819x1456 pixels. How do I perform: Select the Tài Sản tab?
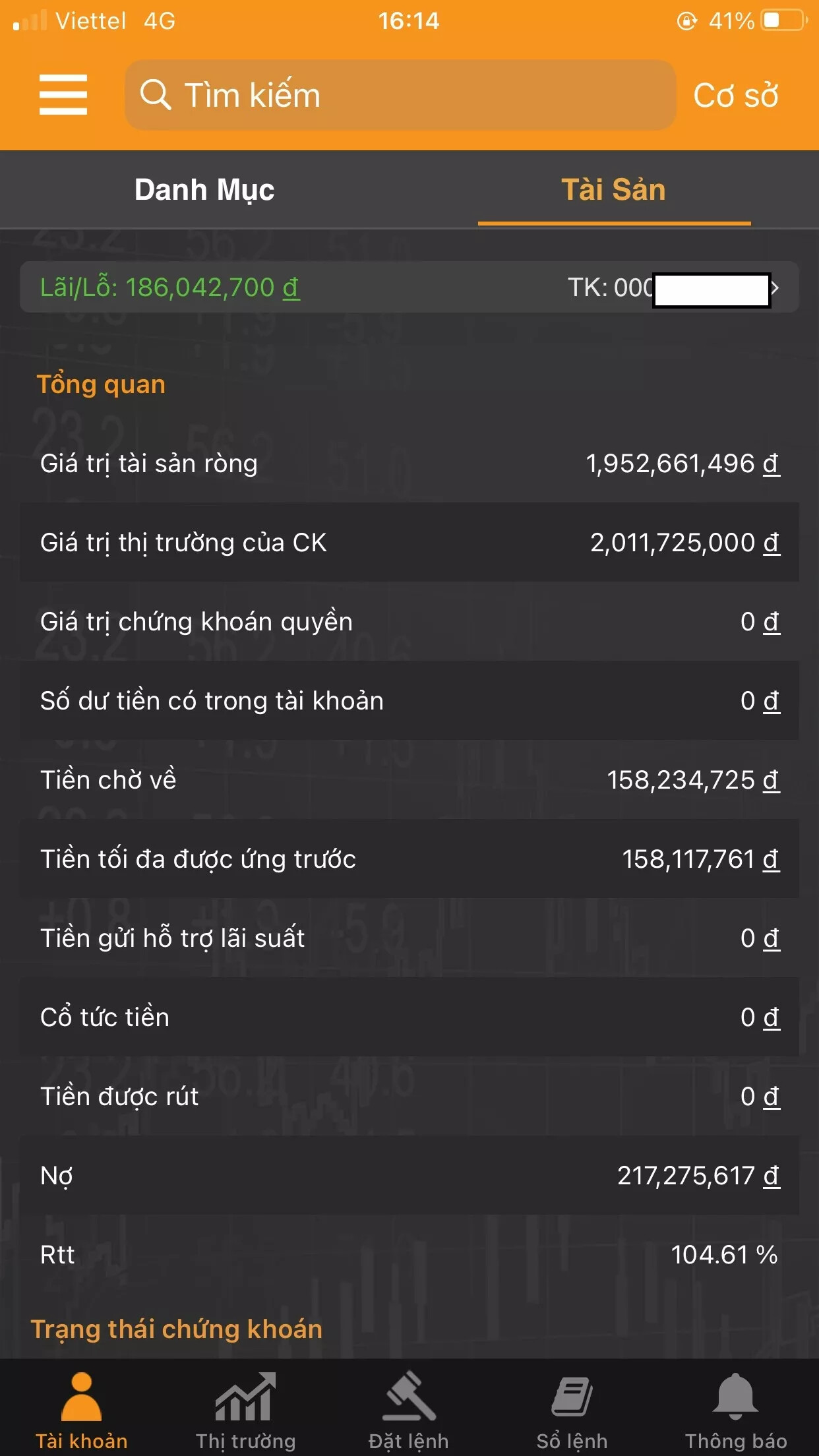[613, 190]
